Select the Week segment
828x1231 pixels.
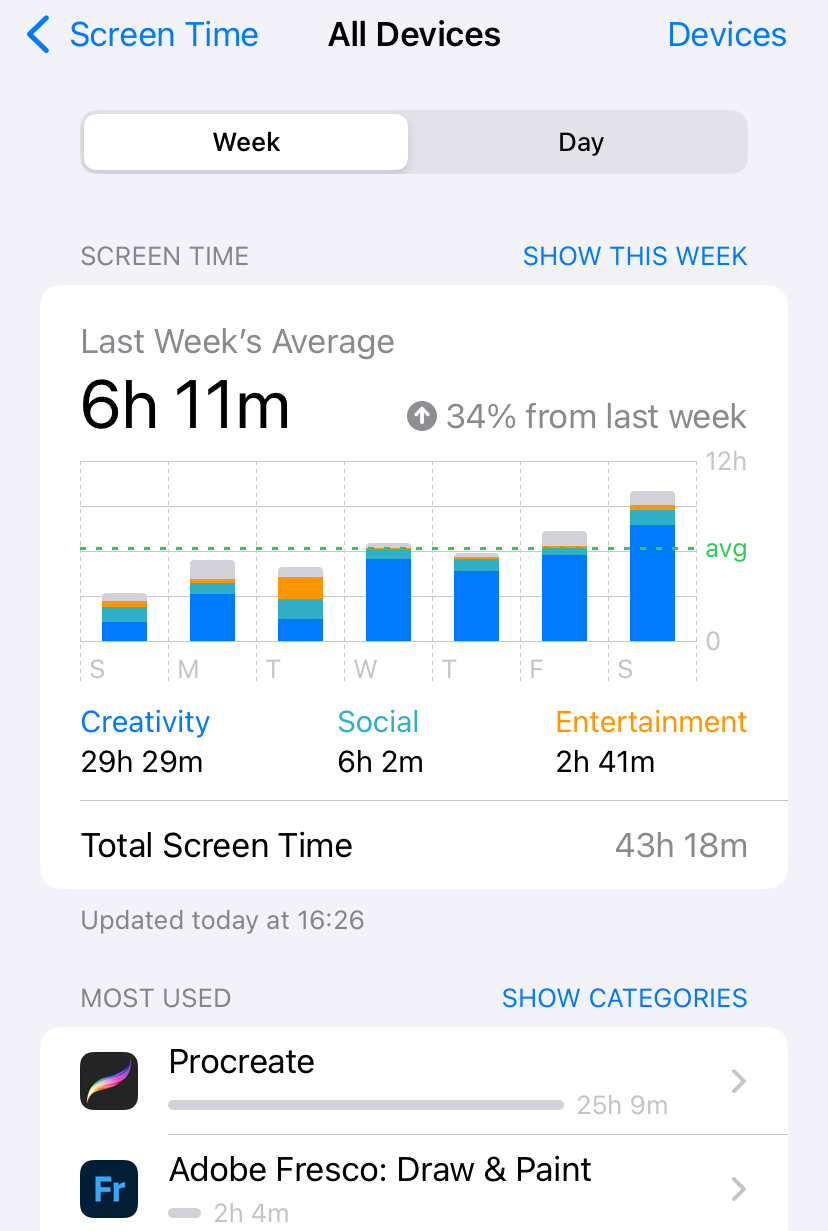click(x=246, y=142)
